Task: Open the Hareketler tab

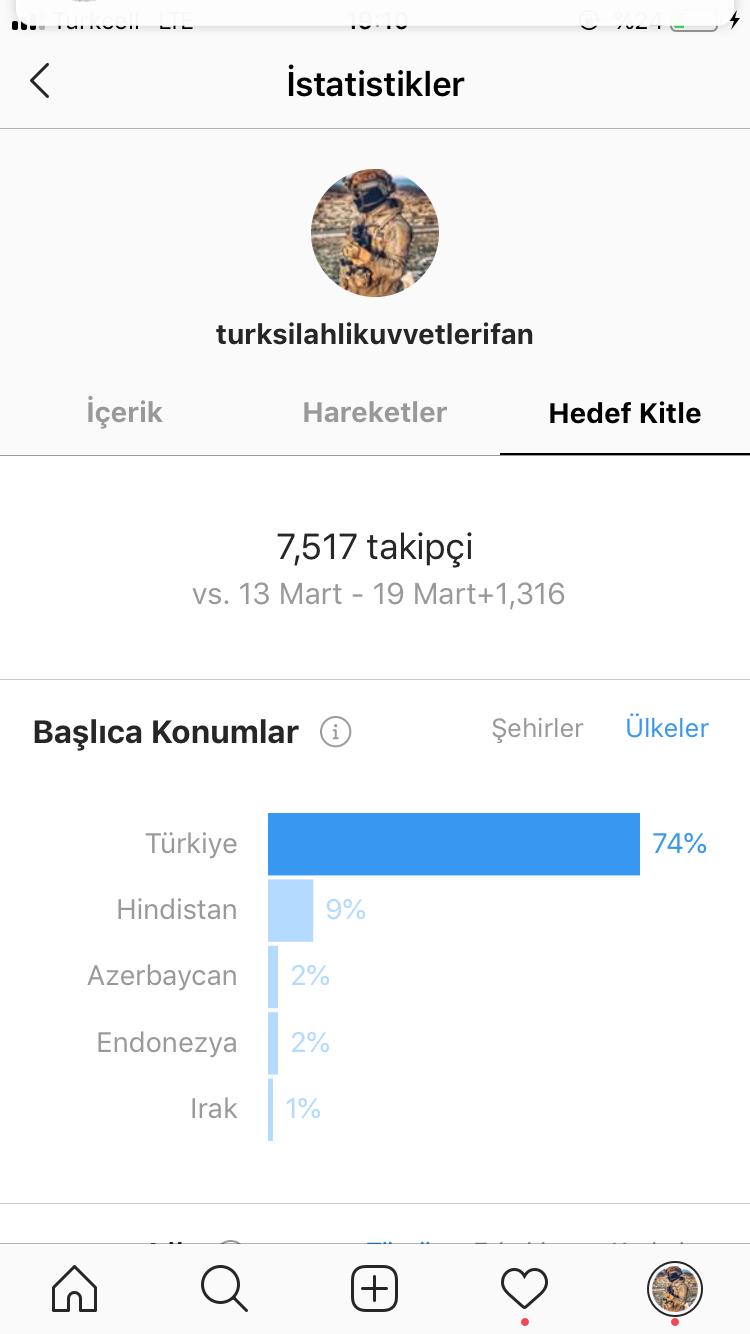Action: [x=375, y=413]
